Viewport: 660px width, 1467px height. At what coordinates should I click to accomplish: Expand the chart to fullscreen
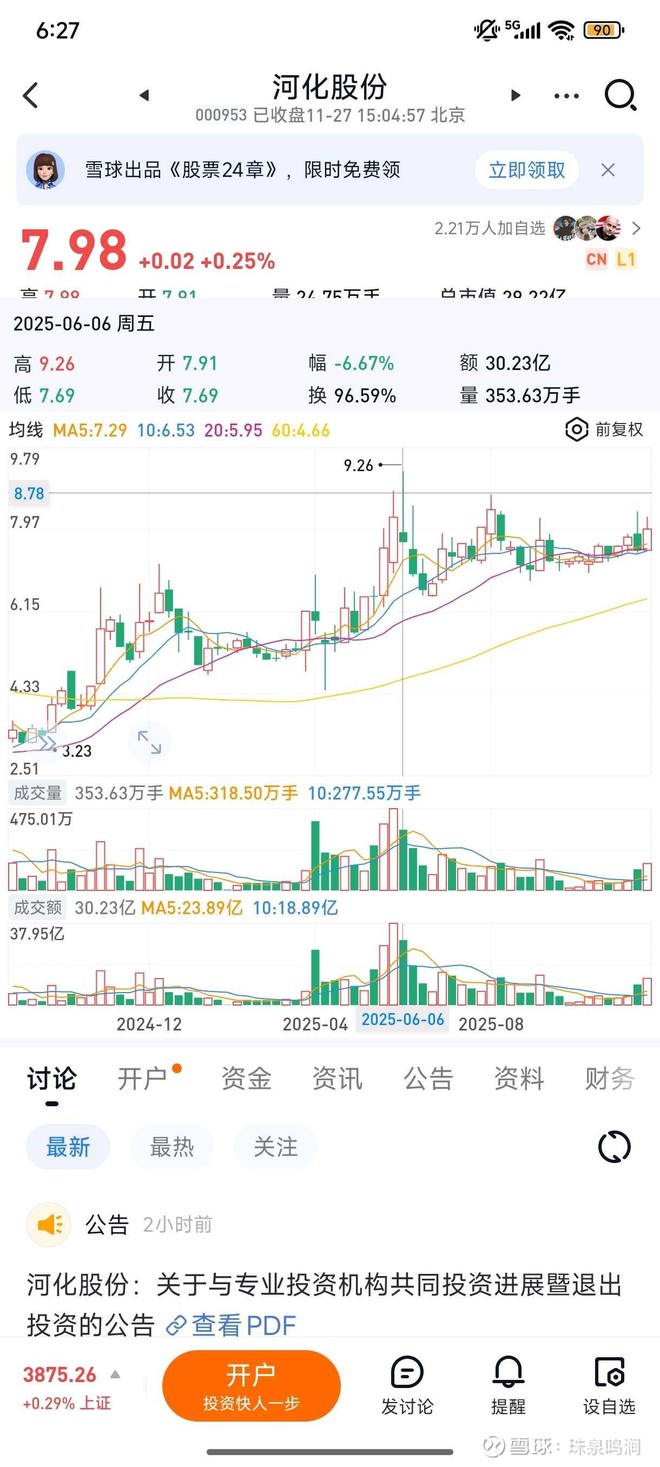149,742
